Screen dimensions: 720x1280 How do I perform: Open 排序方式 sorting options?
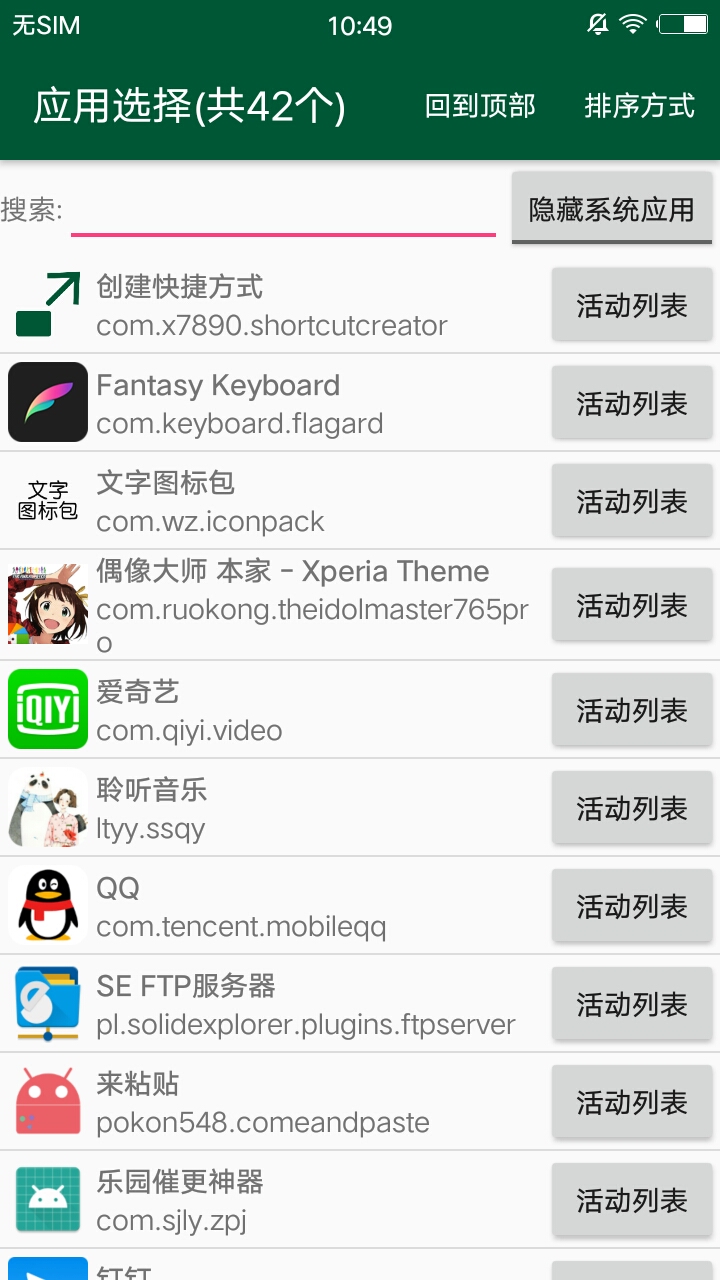[x=638, y=105]
